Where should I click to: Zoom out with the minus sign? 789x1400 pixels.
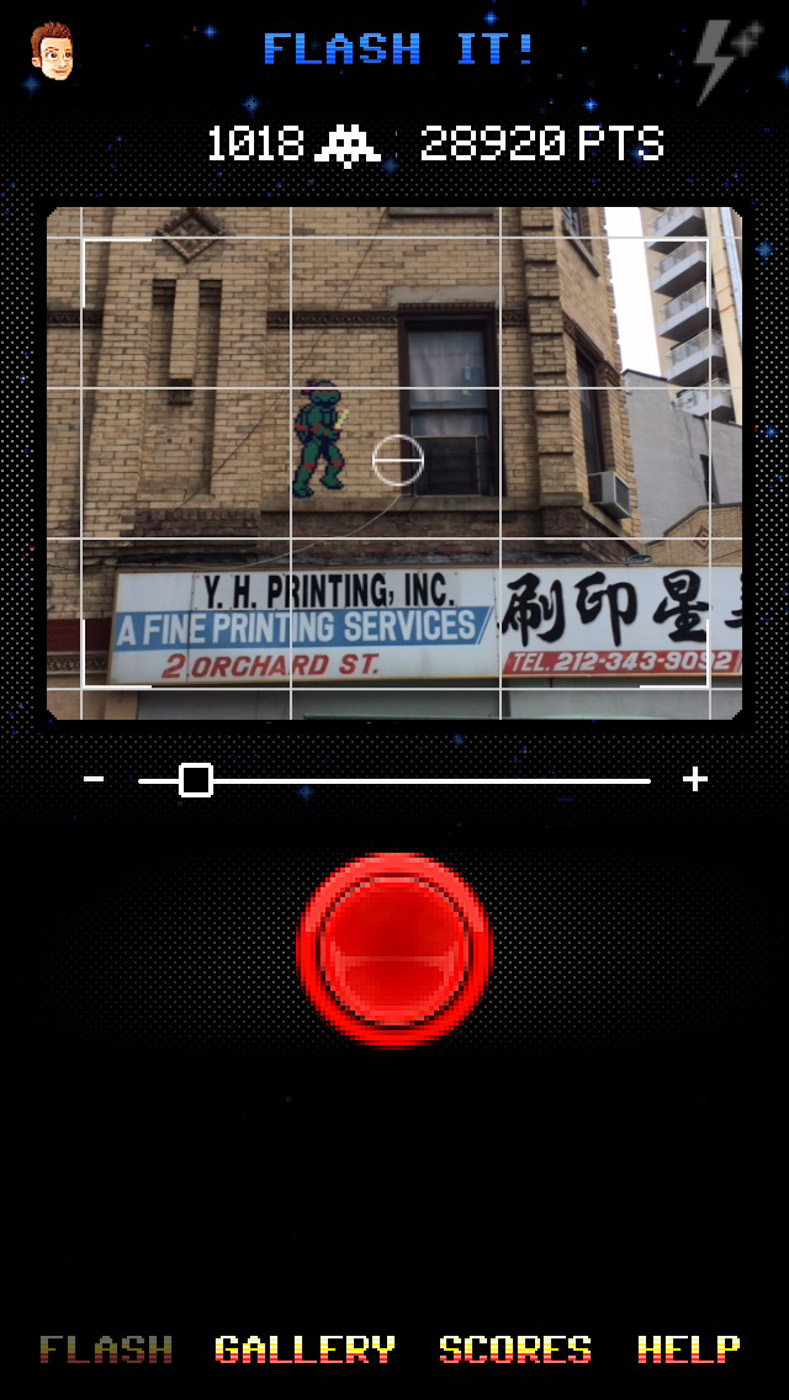94,779
